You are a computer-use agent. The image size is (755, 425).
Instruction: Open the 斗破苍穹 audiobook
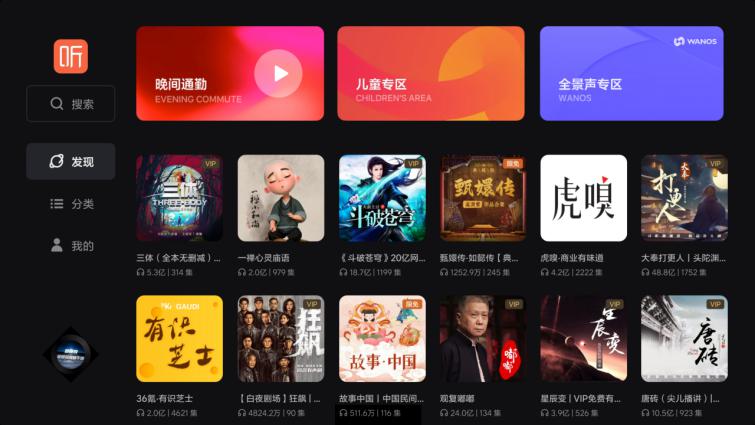381,198
